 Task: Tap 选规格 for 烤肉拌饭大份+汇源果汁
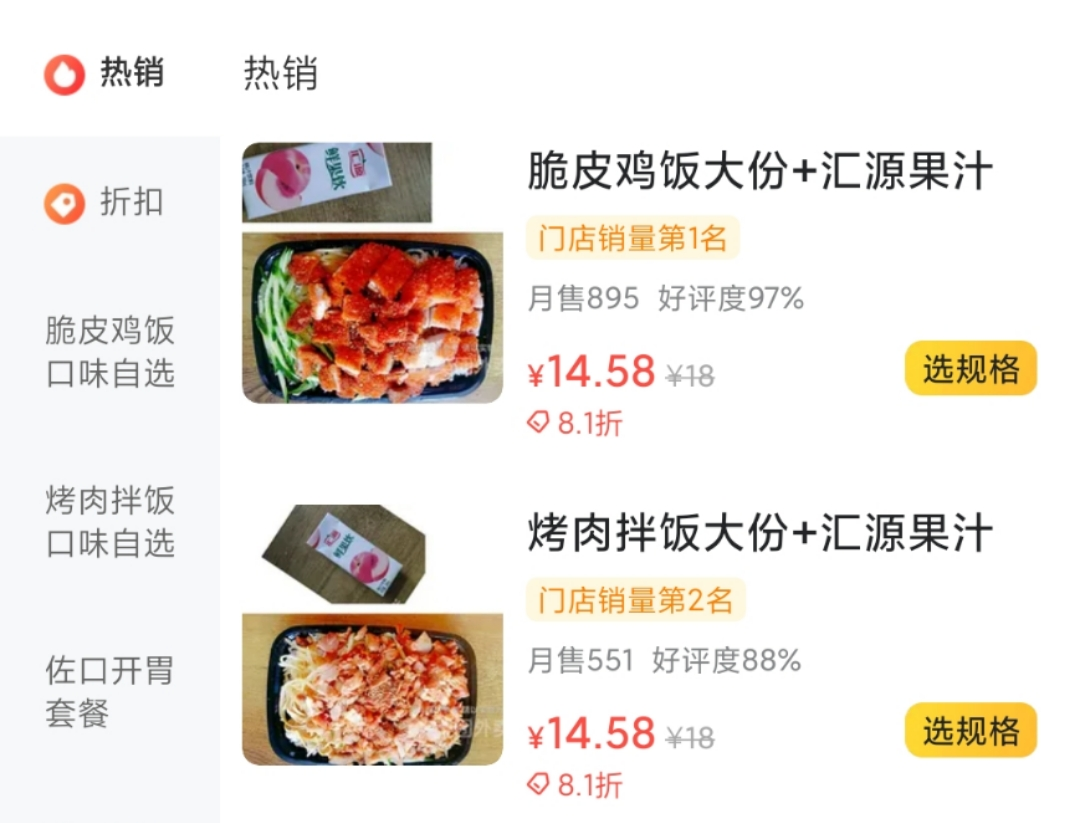pyautogui.click(x=970, y=730)
